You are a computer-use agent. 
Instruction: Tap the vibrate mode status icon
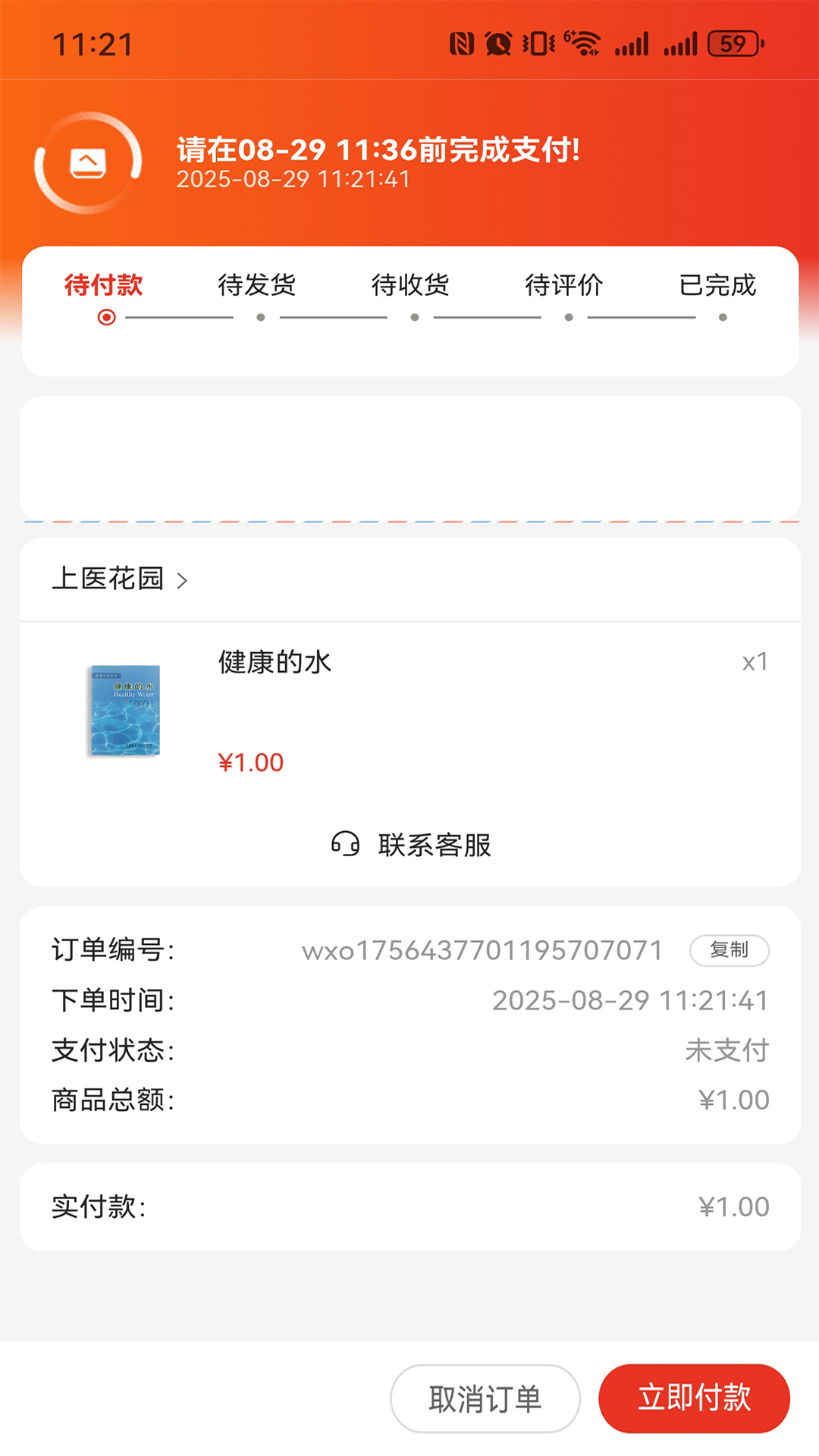point(539,43)
